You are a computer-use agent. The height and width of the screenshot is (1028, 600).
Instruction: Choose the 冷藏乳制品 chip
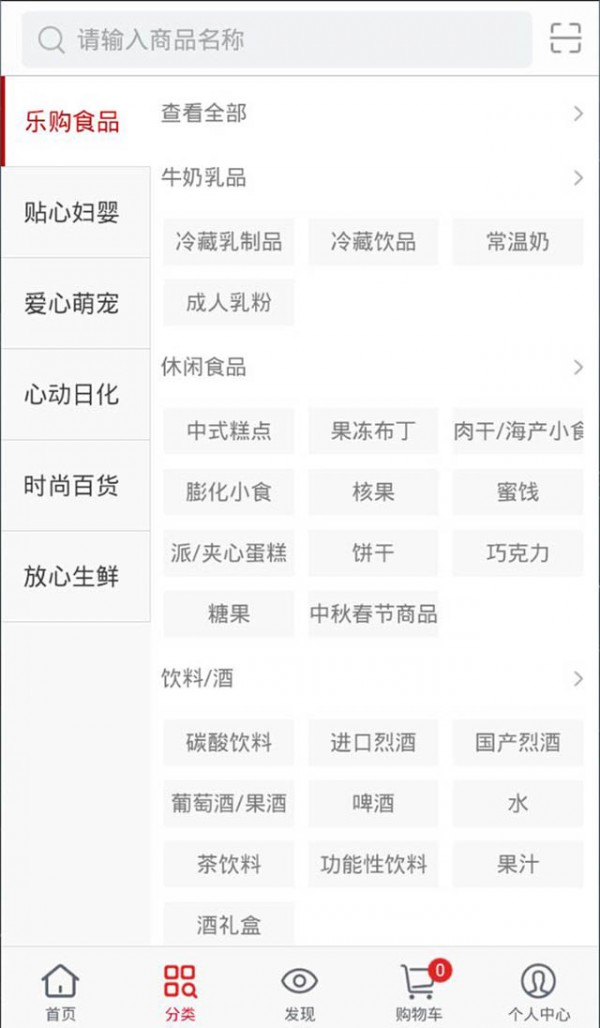click(229, 242)
